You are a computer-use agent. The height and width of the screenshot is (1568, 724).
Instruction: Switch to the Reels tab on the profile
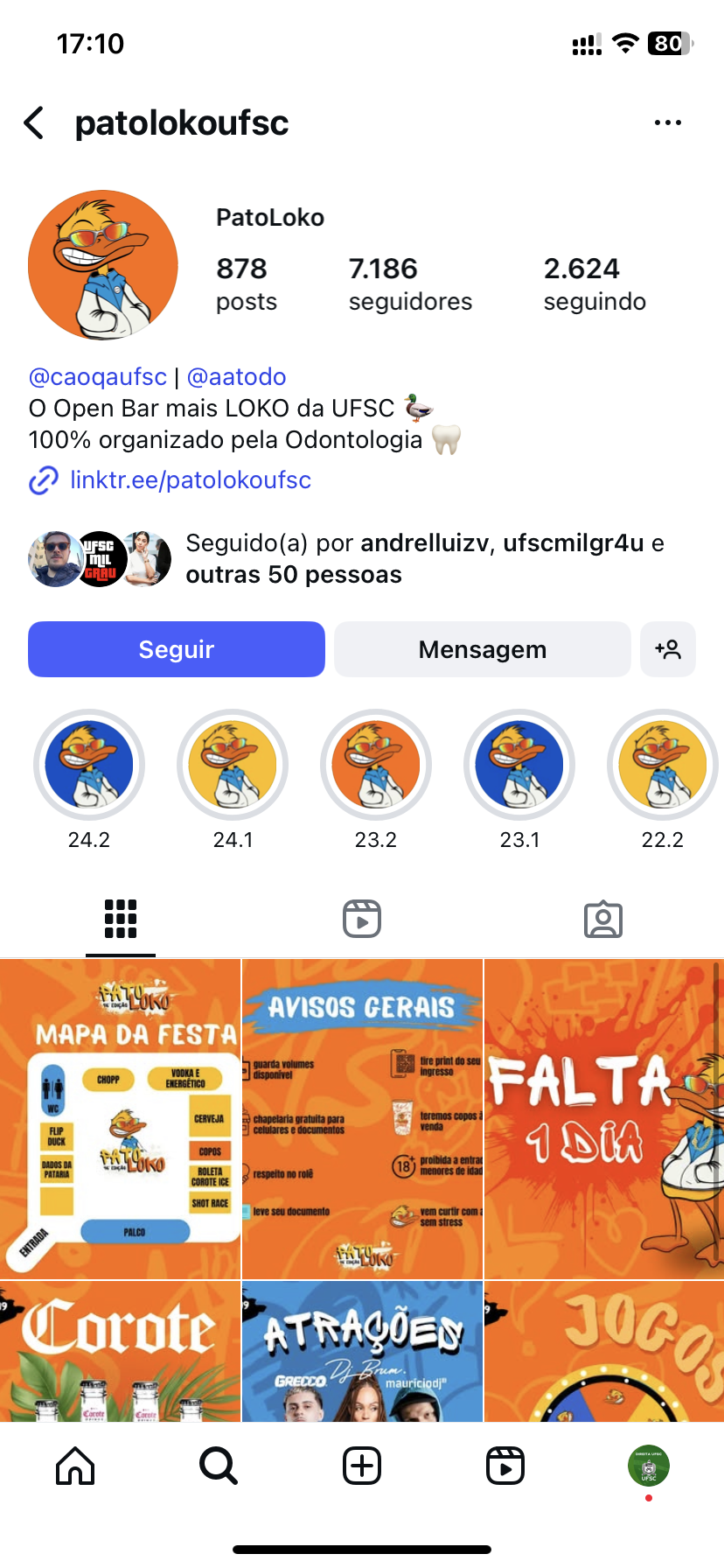point(362,920)
